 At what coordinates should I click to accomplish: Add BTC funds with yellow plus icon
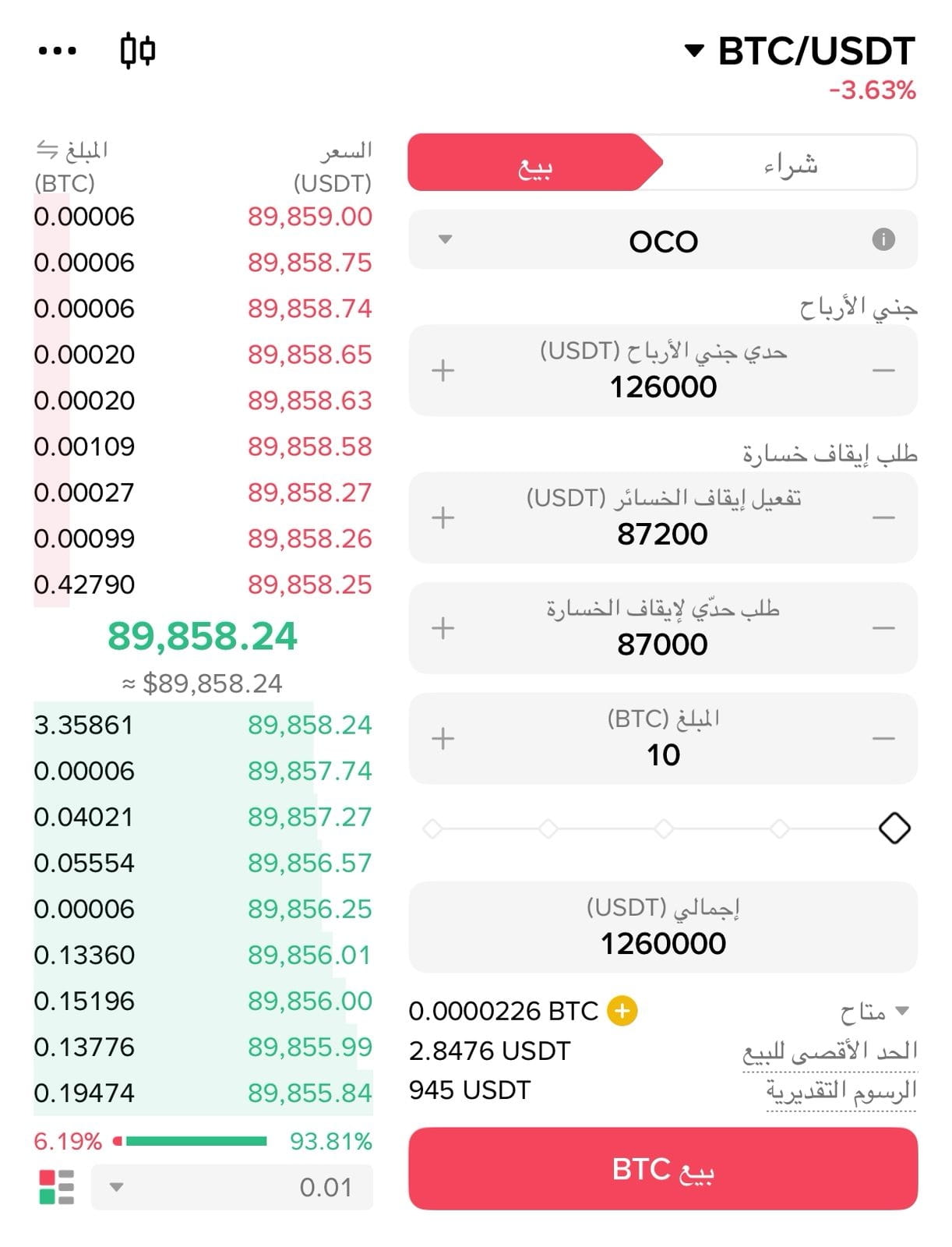622,1011
